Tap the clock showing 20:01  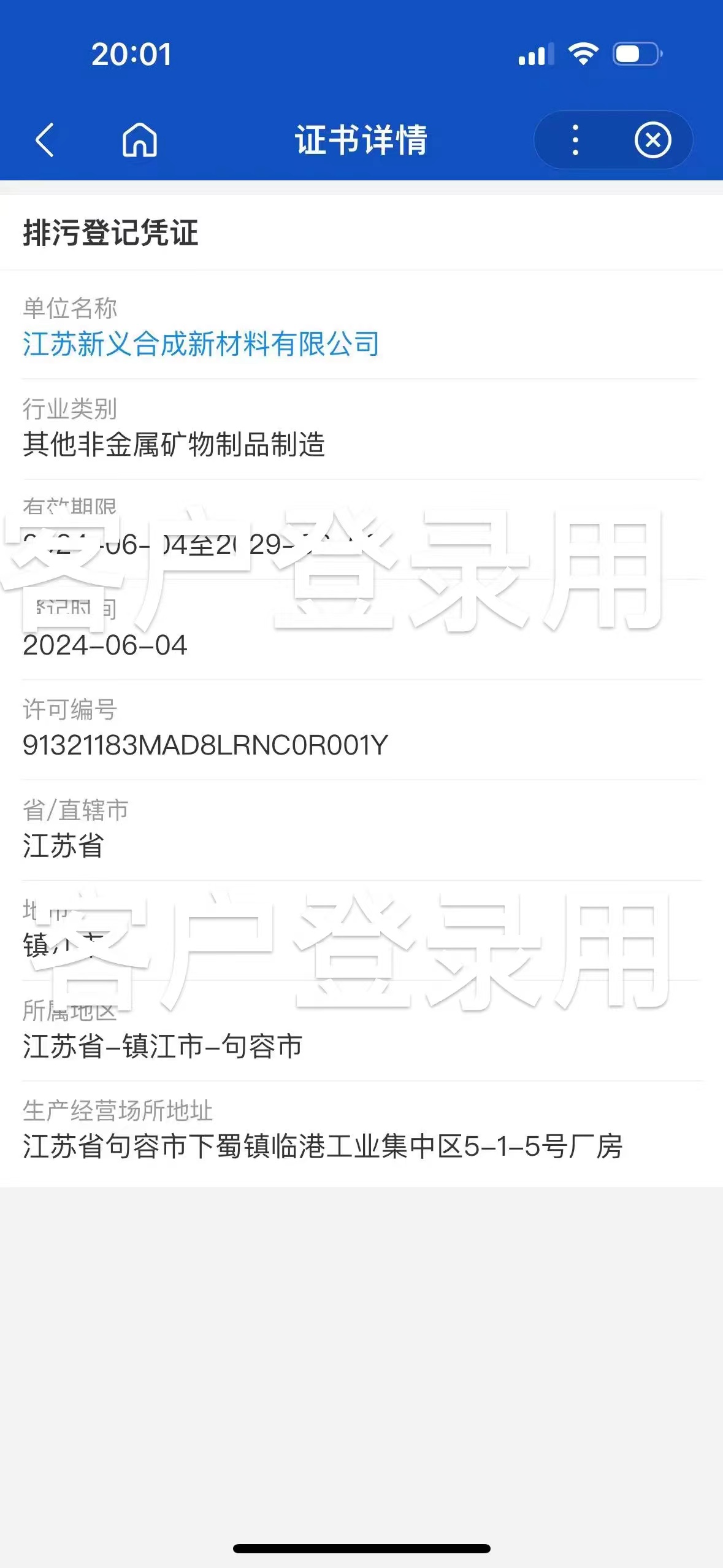(132, 55)
